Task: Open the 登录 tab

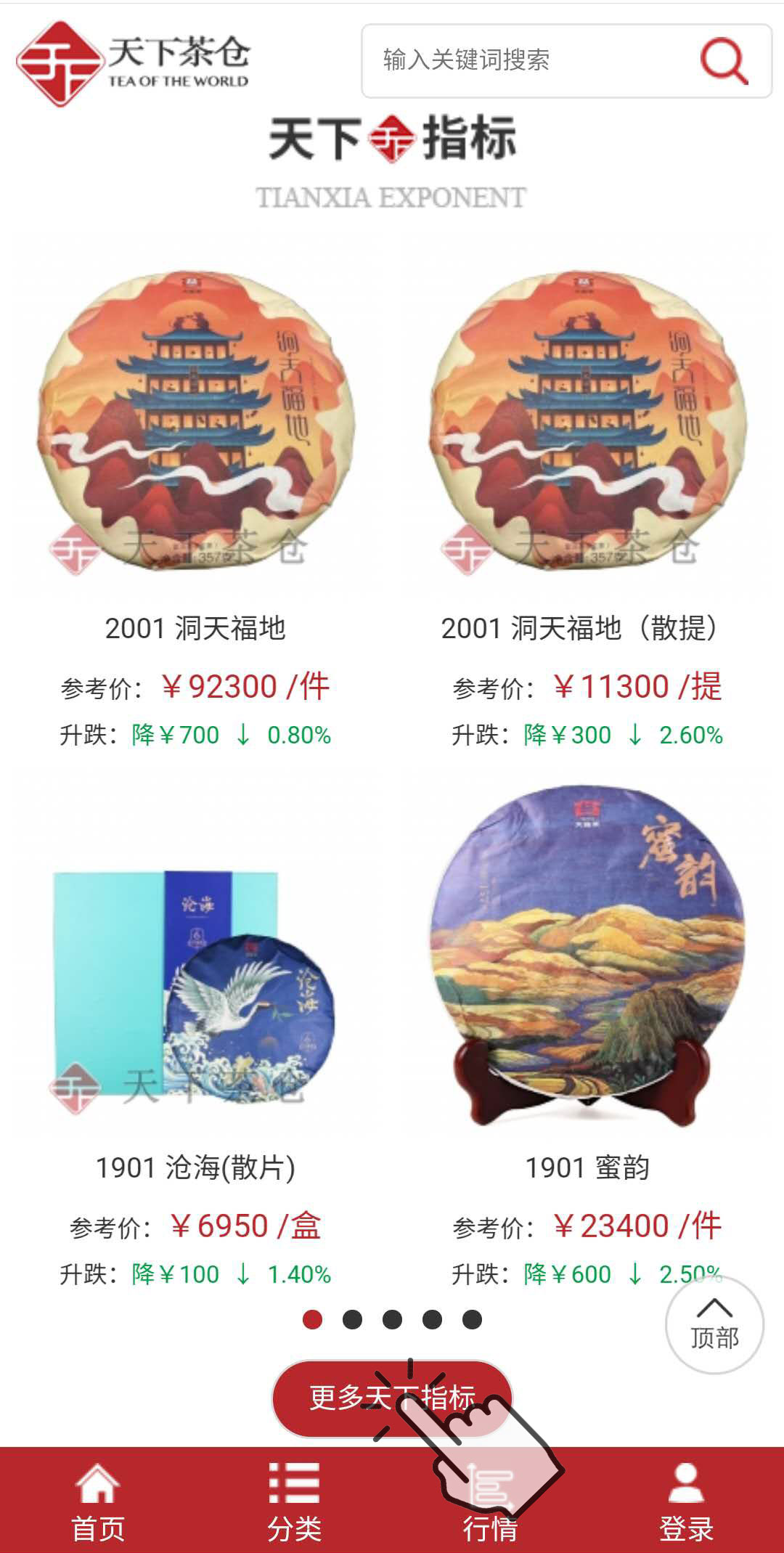Action: coord(686,1501)
